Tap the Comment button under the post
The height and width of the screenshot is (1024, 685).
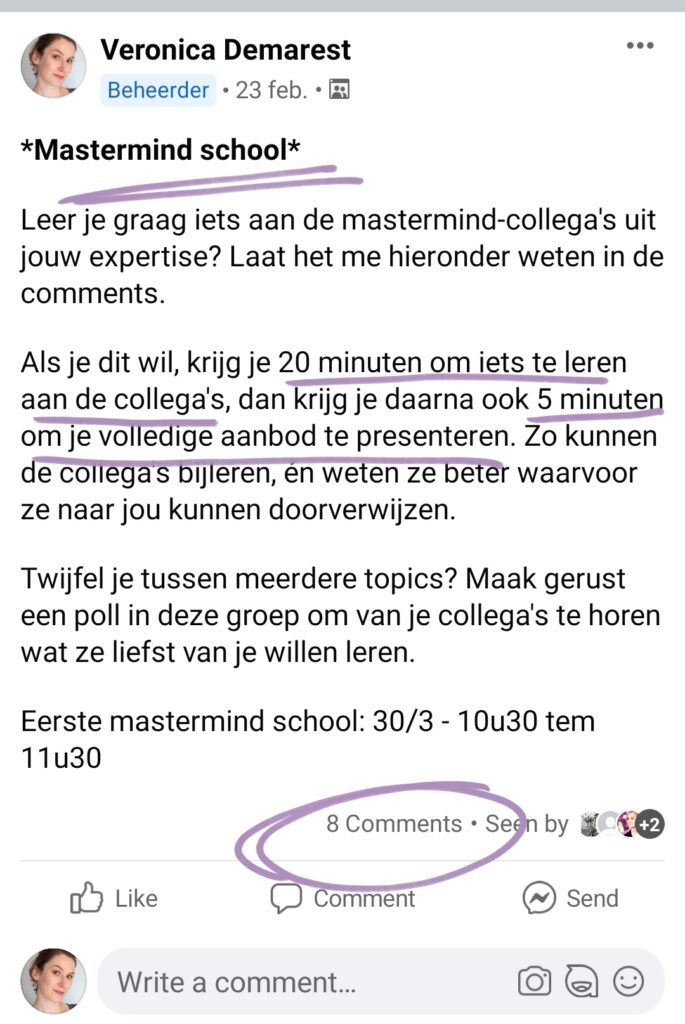click(343, 898)
